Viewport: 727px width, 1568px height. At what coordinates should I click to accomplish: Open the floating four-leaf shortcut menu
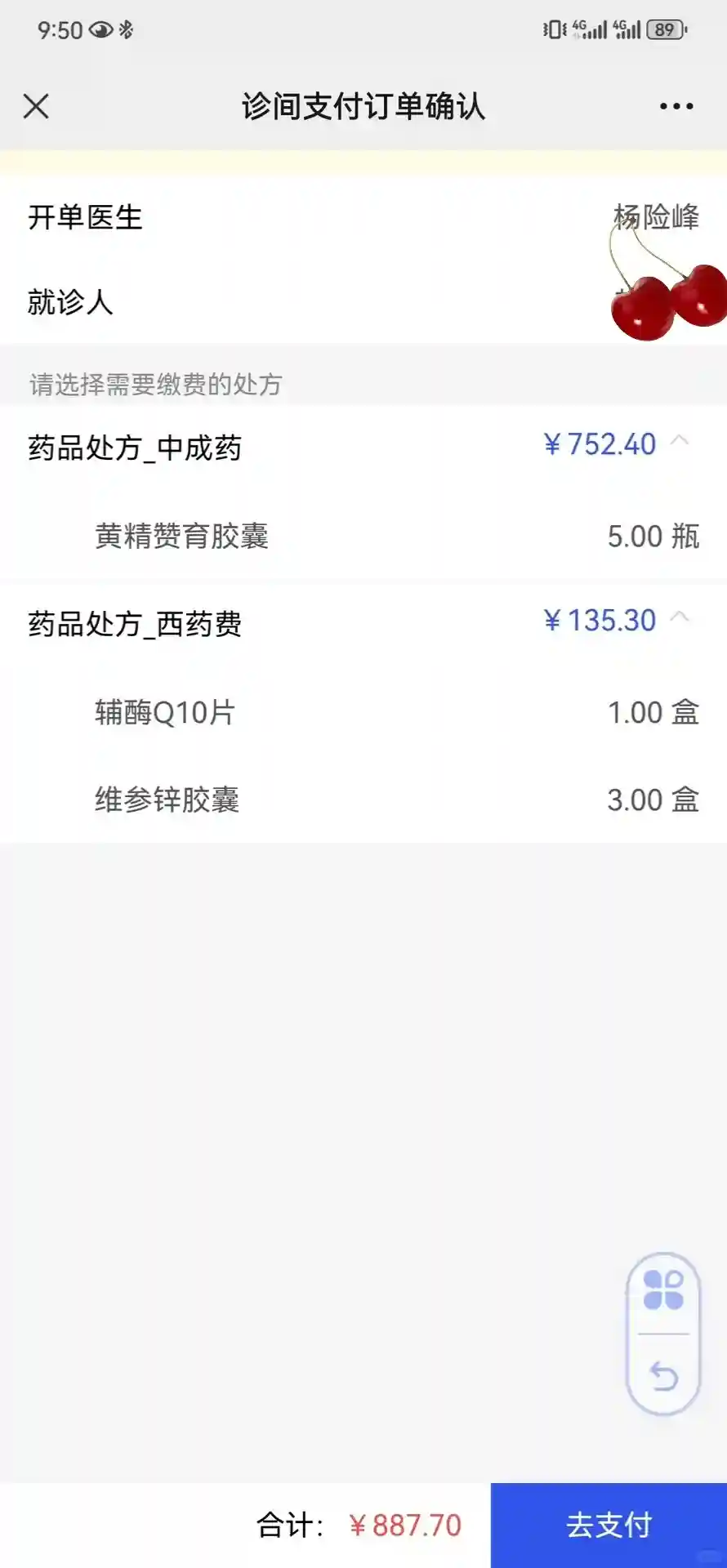click(x=663, y=1290)
